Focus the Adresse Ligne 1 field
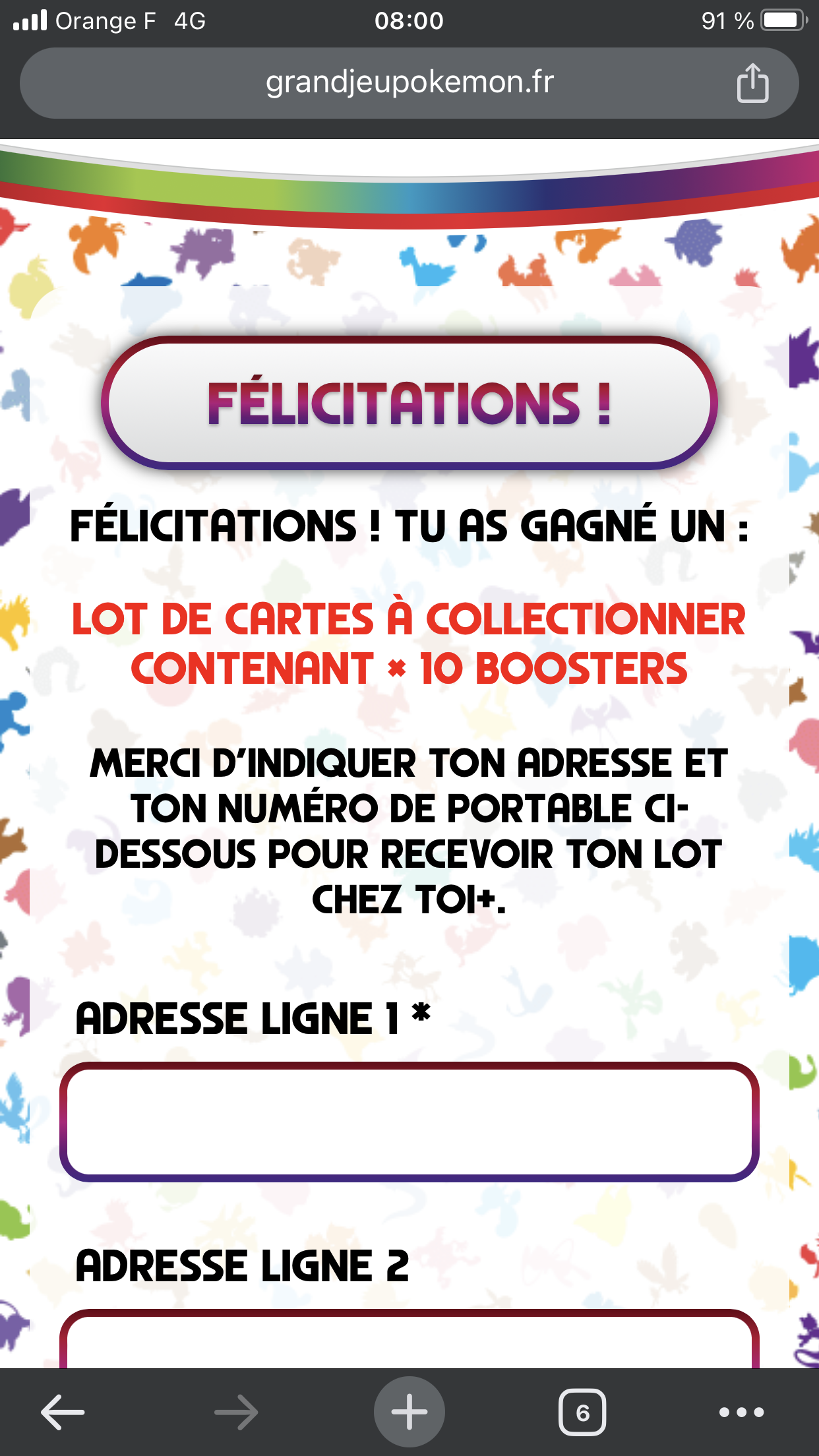The height and width of the screenshot is (1456, 819). (x=409, y=1122)
